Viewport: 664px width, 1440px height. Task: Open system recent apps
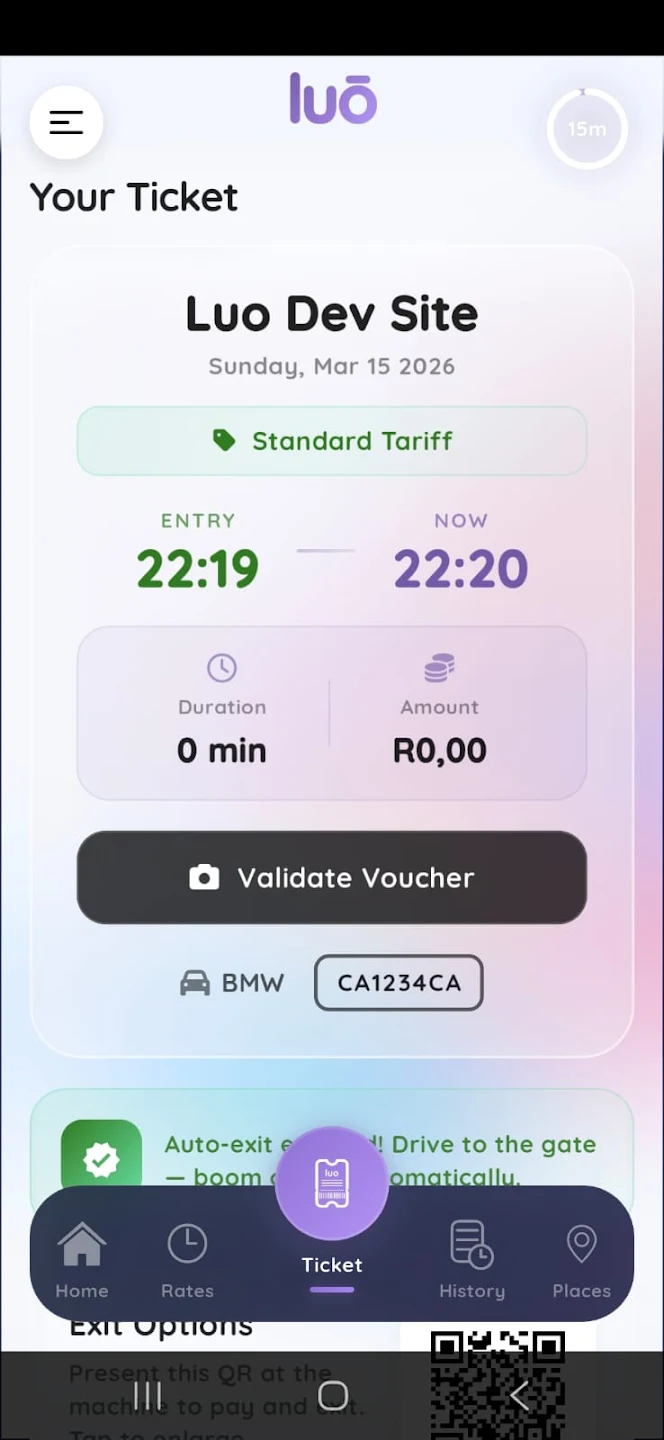coord(148,1396)
